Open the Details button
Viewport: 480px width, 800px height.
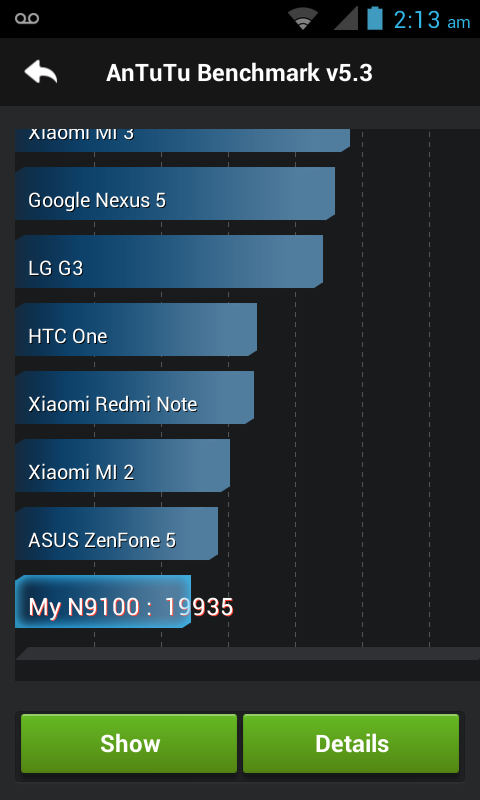point(351,743)
